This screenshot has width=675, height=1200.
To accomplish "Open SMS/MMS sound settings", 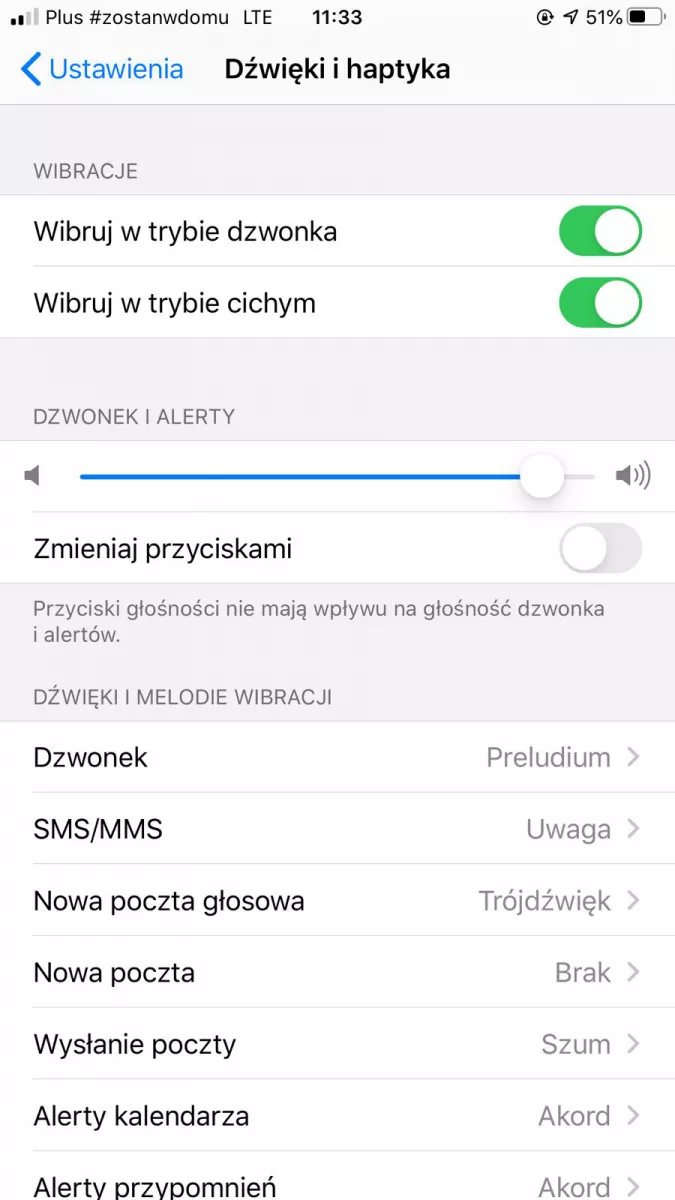I will tap(337, 829).
